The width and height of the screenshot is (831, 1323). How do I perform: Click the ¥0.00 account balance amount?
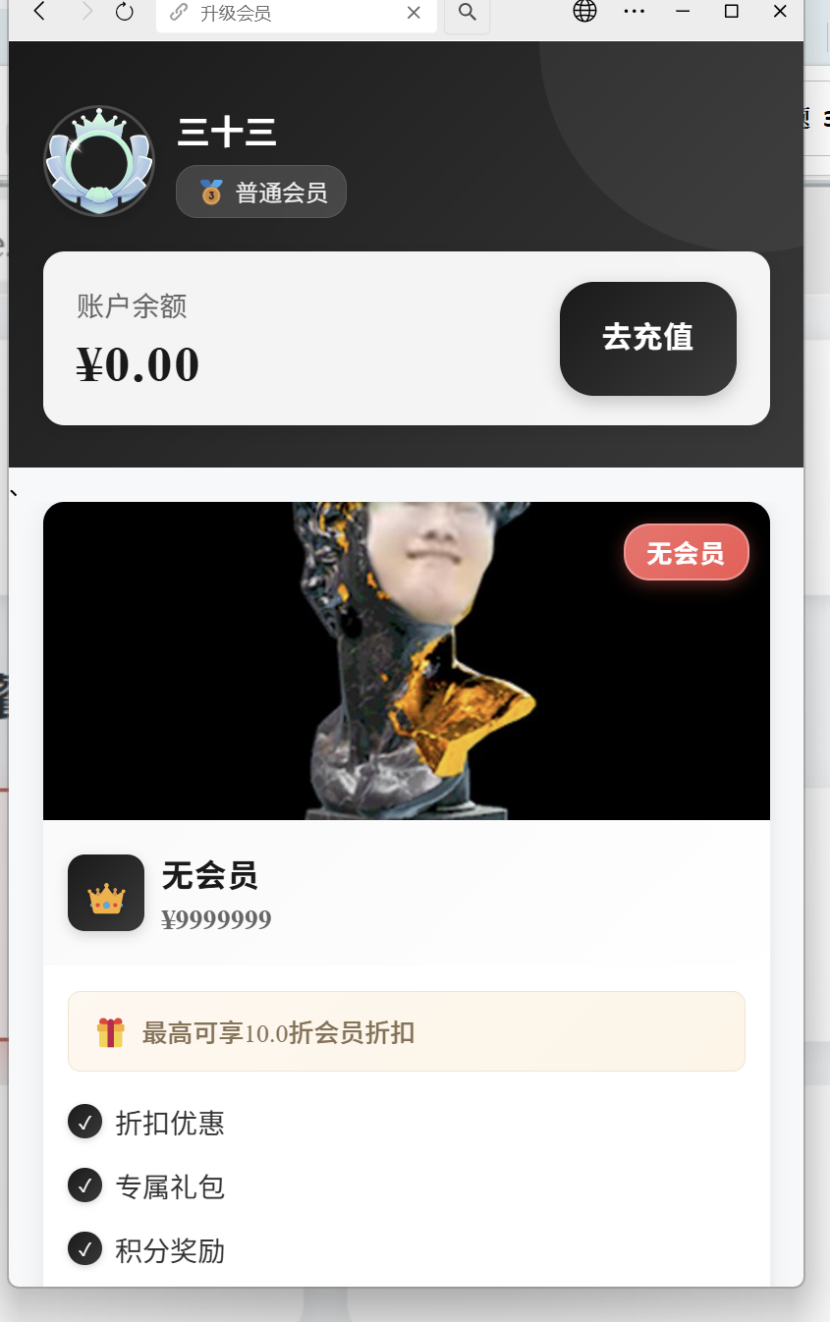137,364
